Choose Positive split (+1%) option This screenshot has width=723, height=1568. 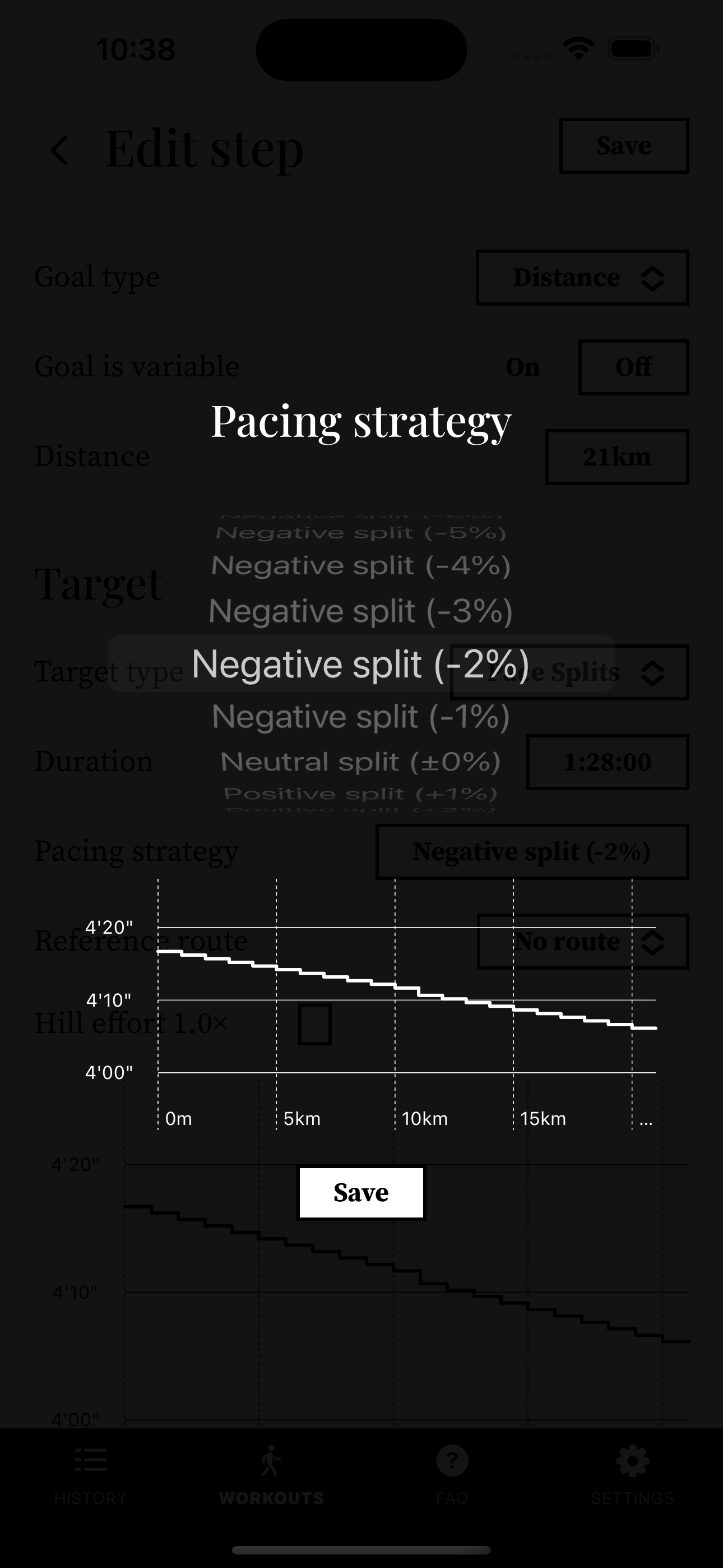[x=361, y=794]
